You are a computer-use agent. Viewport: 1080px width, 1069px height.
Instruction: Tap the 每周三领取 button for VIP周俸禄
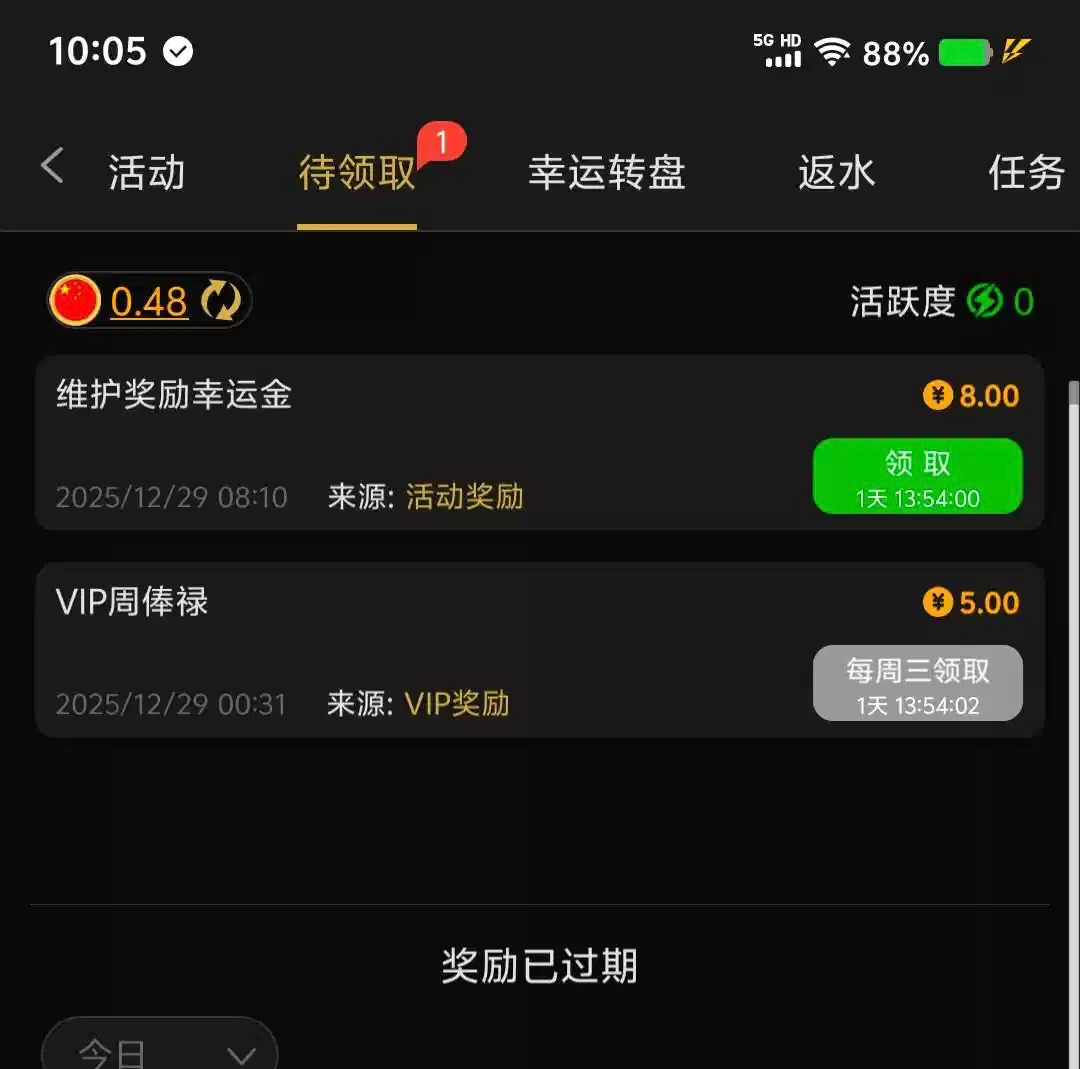[x=917, y=683]
